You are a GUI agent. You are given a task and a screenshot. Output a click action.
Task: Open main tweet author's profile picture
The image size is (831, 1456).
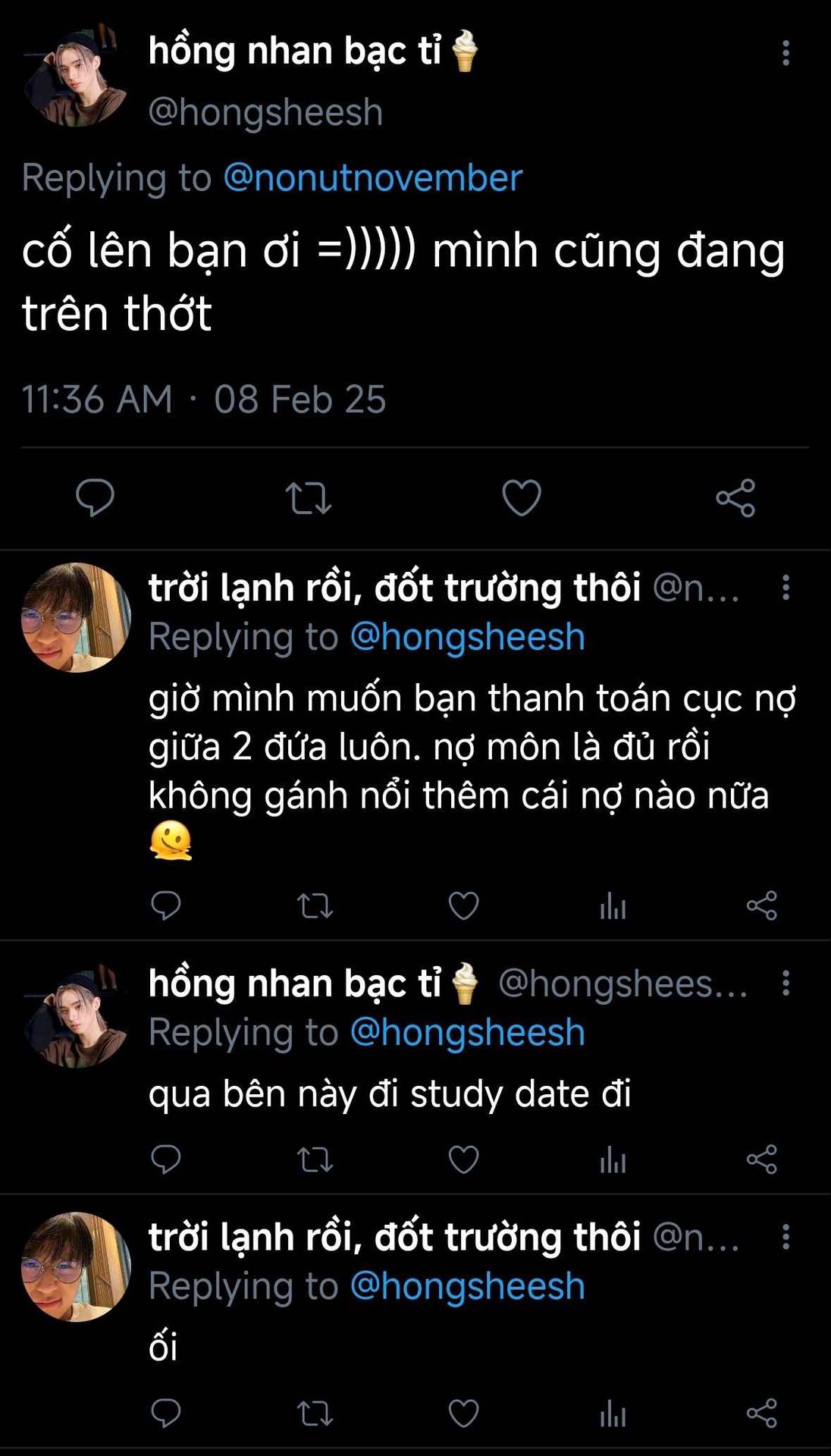[x=76, y=78]
